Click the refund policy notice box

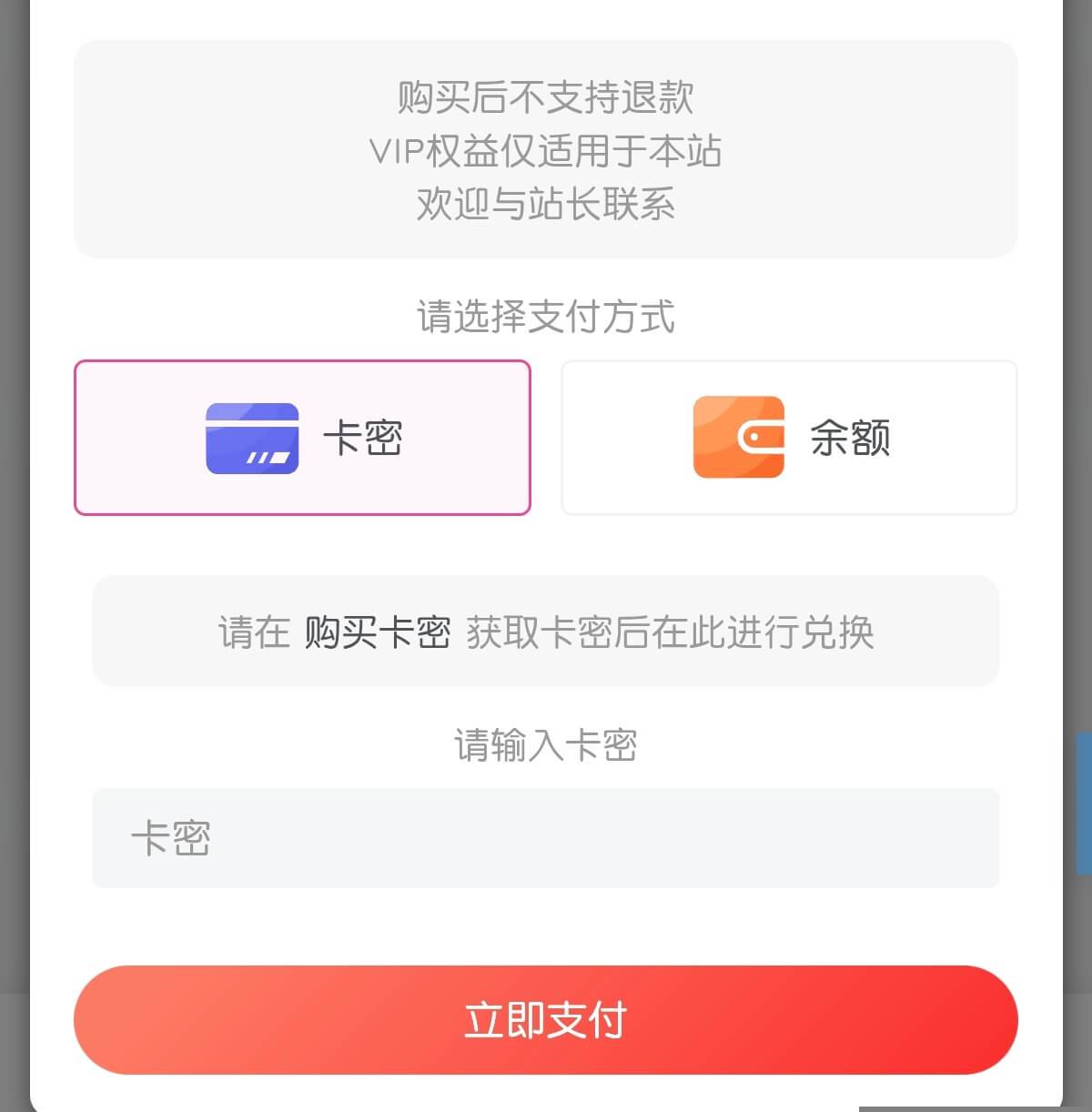(x=545, y=148)
